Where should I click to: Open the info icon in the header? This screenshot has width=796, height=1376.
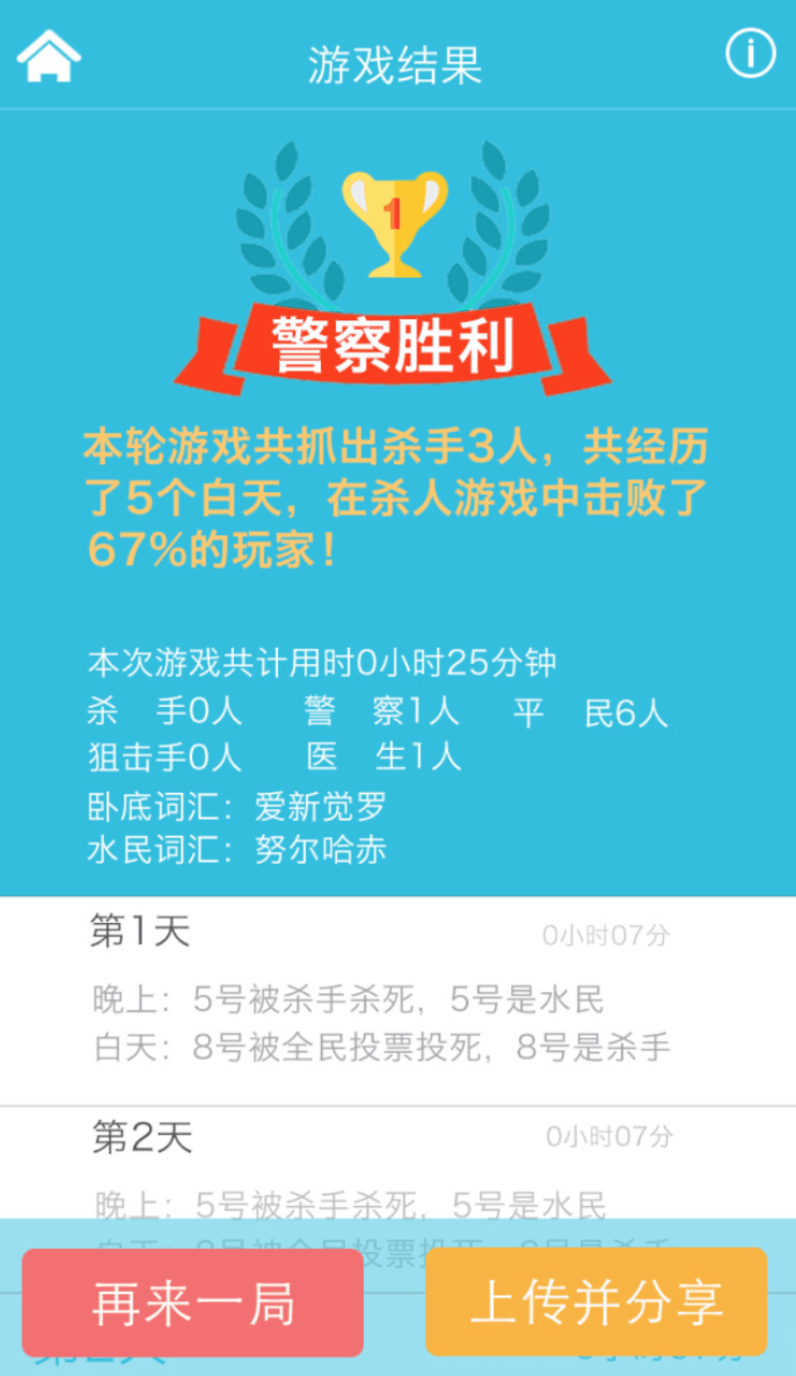750,54
